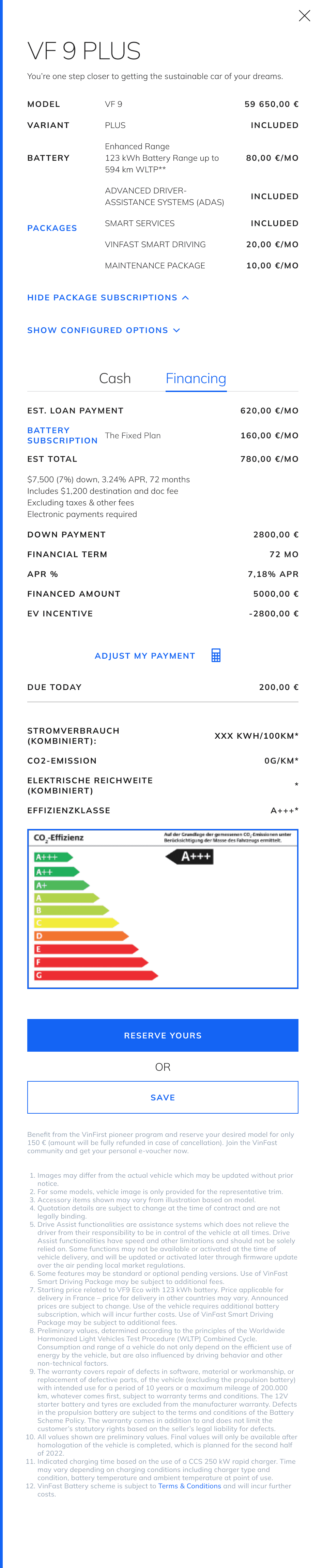This screenshot has height=1568, width=323.
Task: Switch to the Cash tab
Action: click(x=115, y=379)
